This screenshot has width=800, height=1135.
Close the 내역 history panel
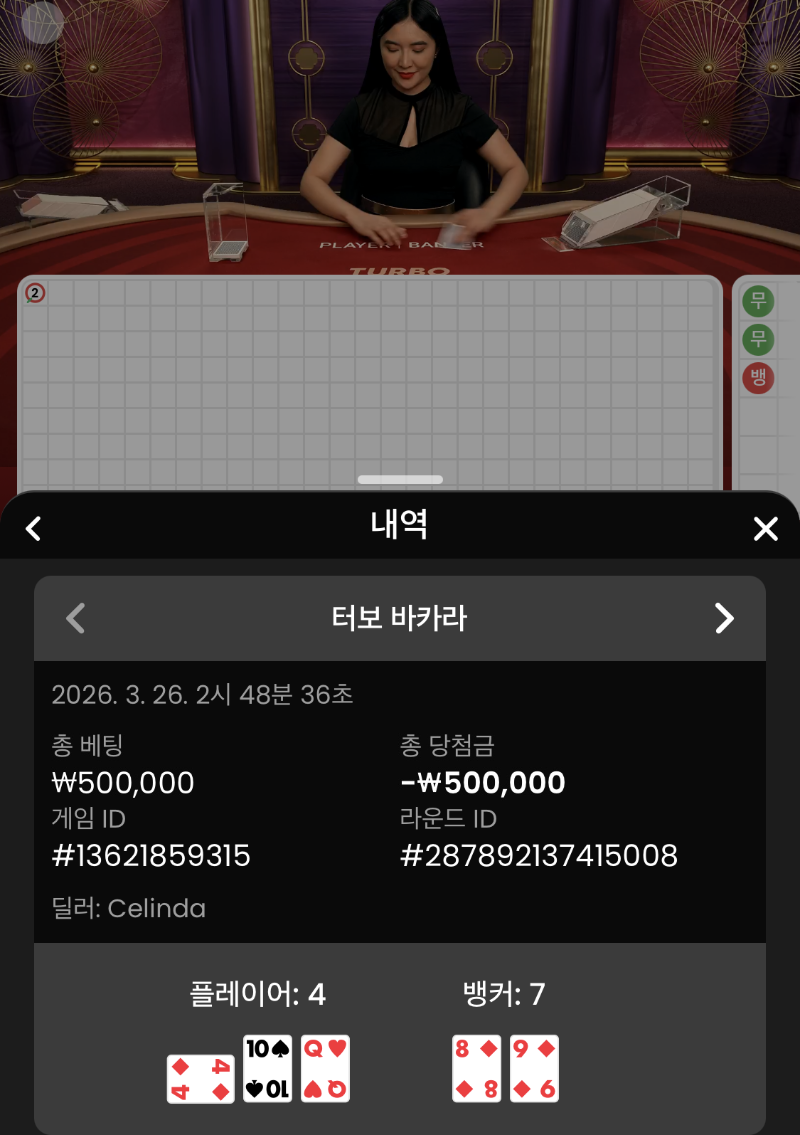765,528
